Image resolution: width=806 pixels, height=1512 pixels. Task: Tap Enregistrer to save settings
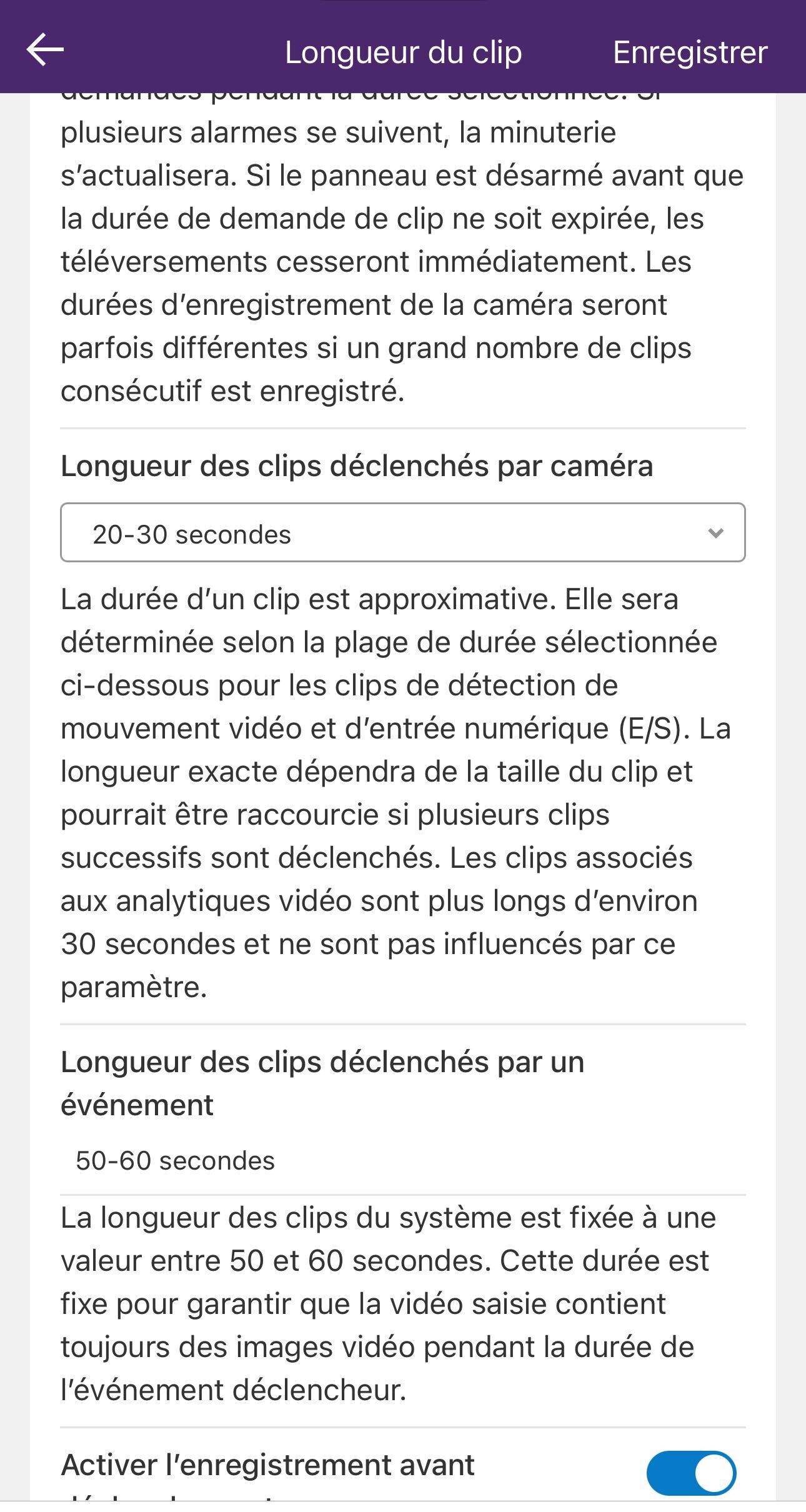(690, 52)
